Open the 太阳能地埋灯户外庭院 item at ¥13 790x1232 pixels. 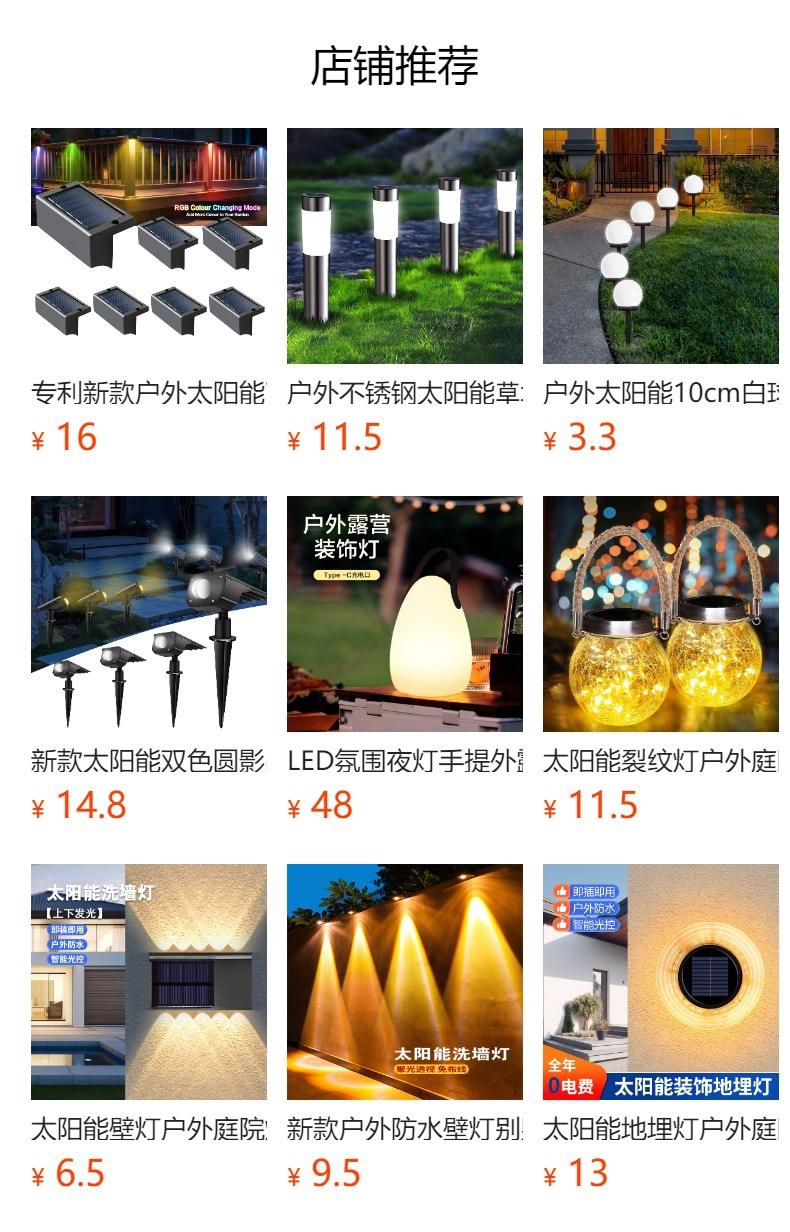[660, 982]
